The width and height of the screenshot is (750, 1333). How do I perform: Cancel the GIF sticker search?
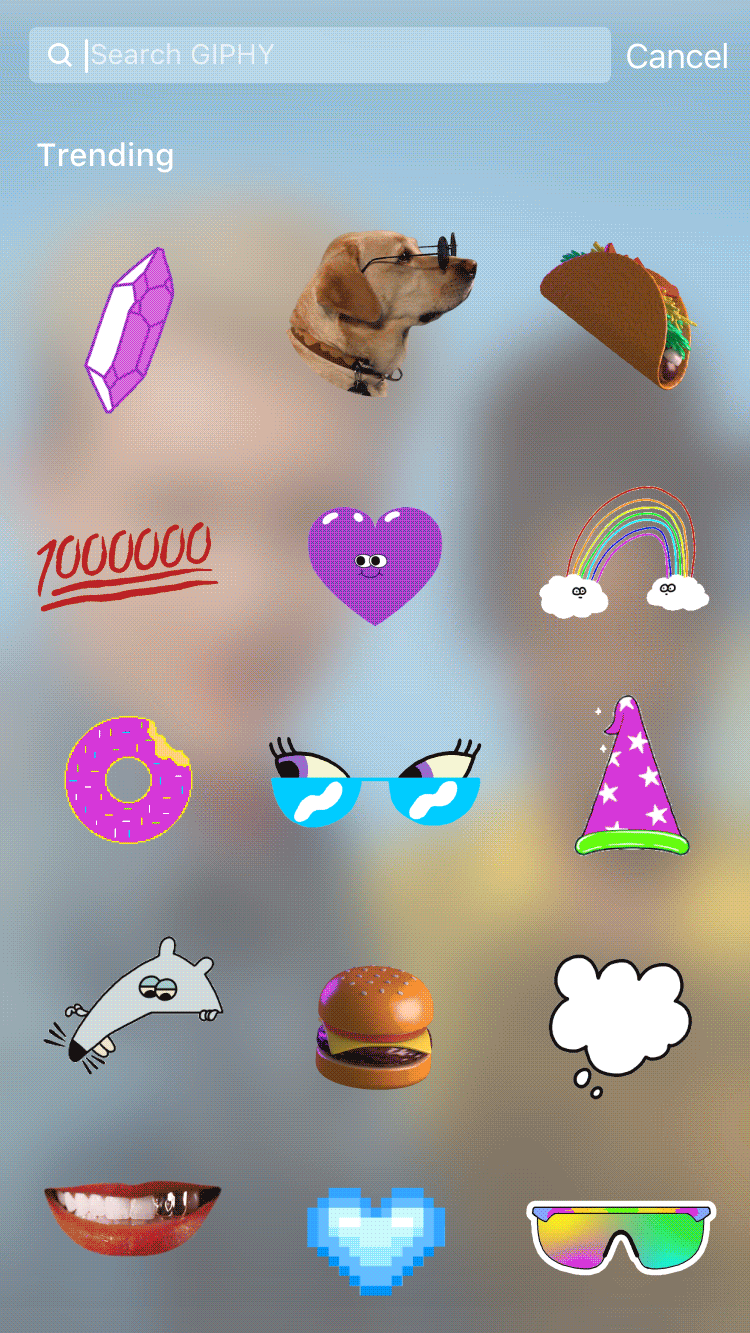tap(676, 56)
